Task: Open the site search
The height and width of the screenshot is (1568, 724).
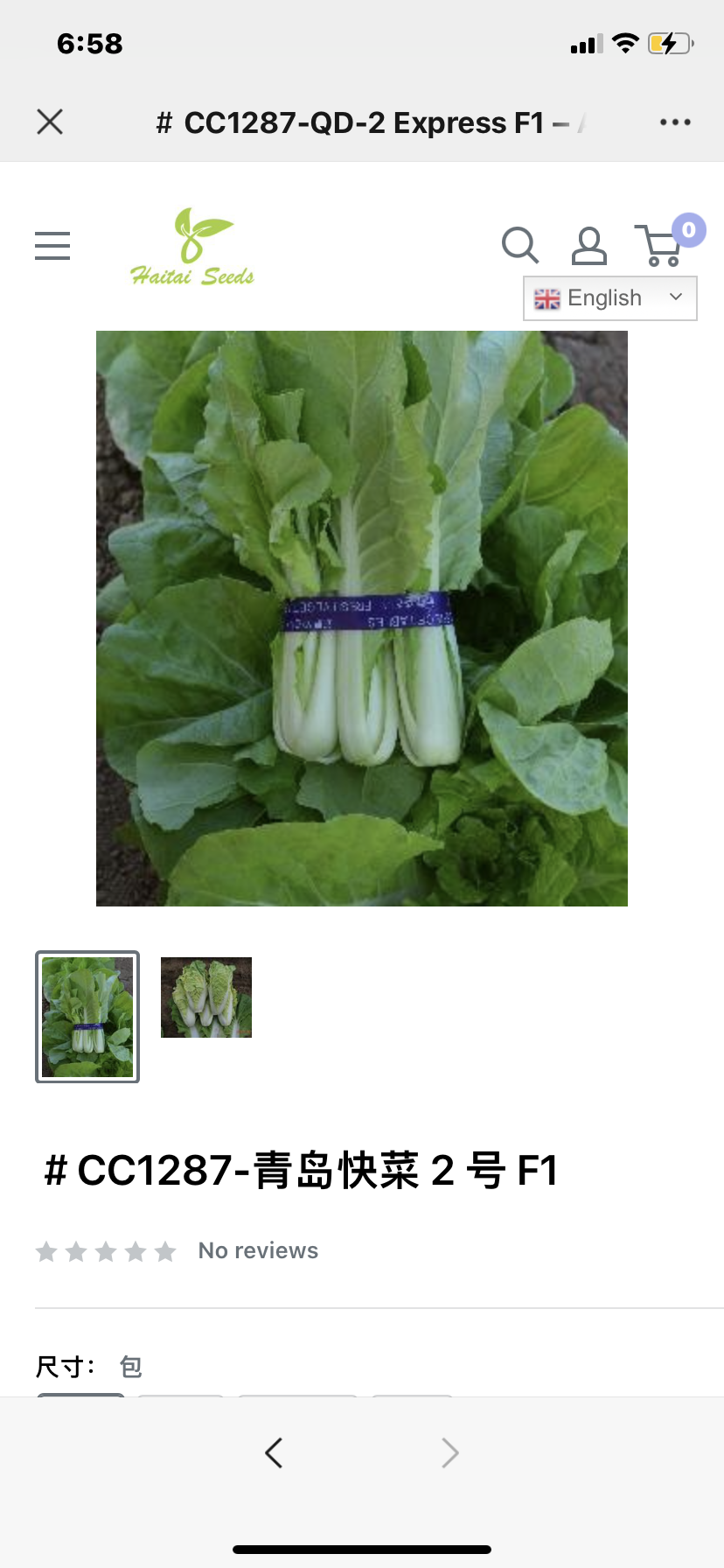Action: [519, 246]
